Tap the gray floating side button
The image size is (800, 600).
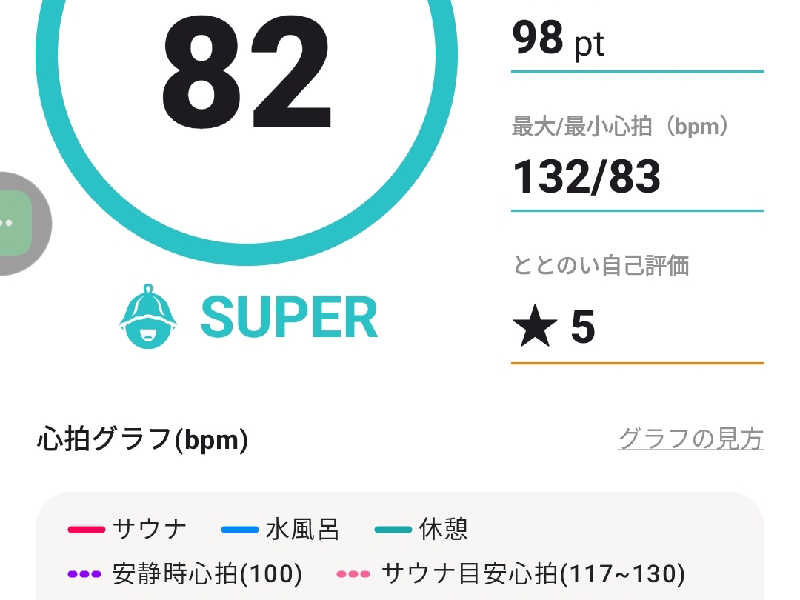[x=12, y=224]
